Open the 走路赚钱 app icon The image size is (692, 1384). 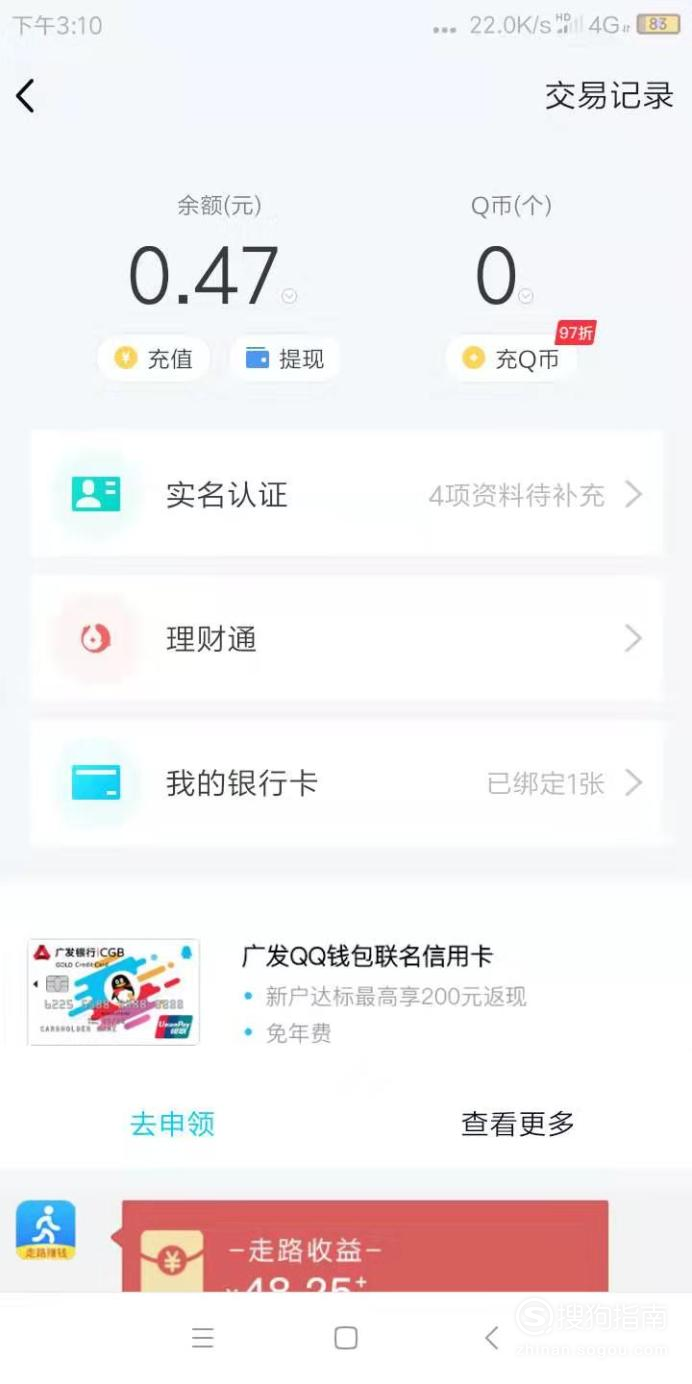[46, 1230]
